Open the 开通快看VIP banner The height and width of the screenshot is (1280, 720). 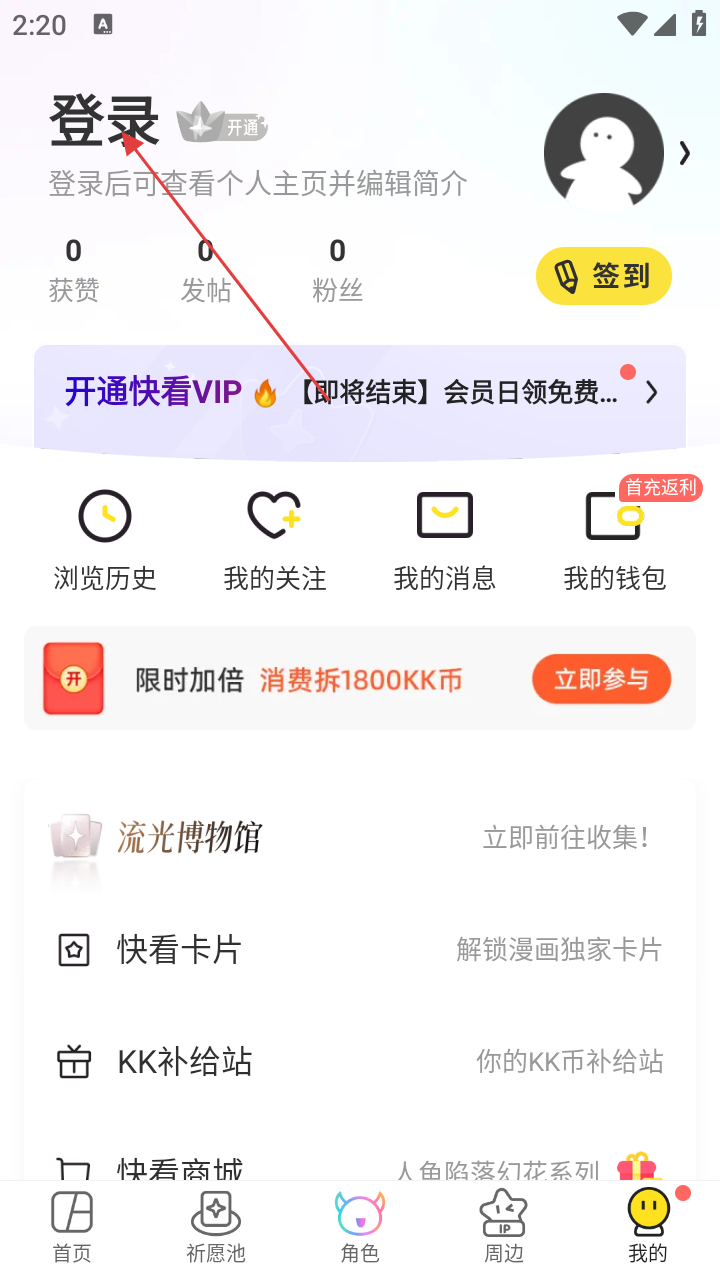pos(360,392)
